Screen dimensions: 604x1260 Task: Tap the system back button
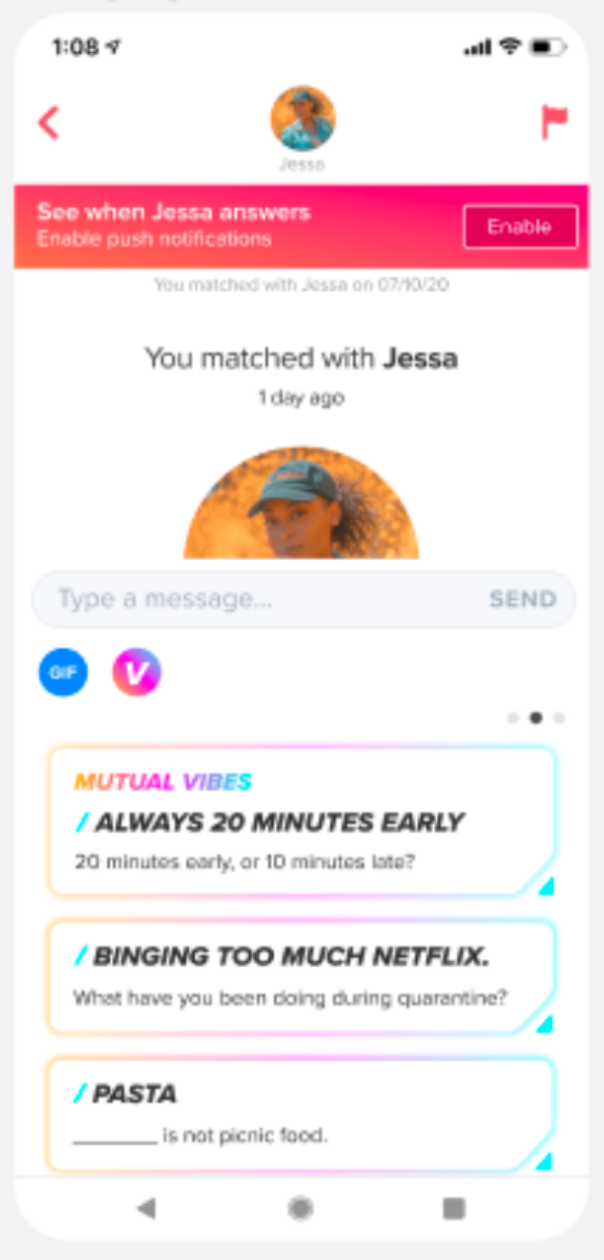146,1208
